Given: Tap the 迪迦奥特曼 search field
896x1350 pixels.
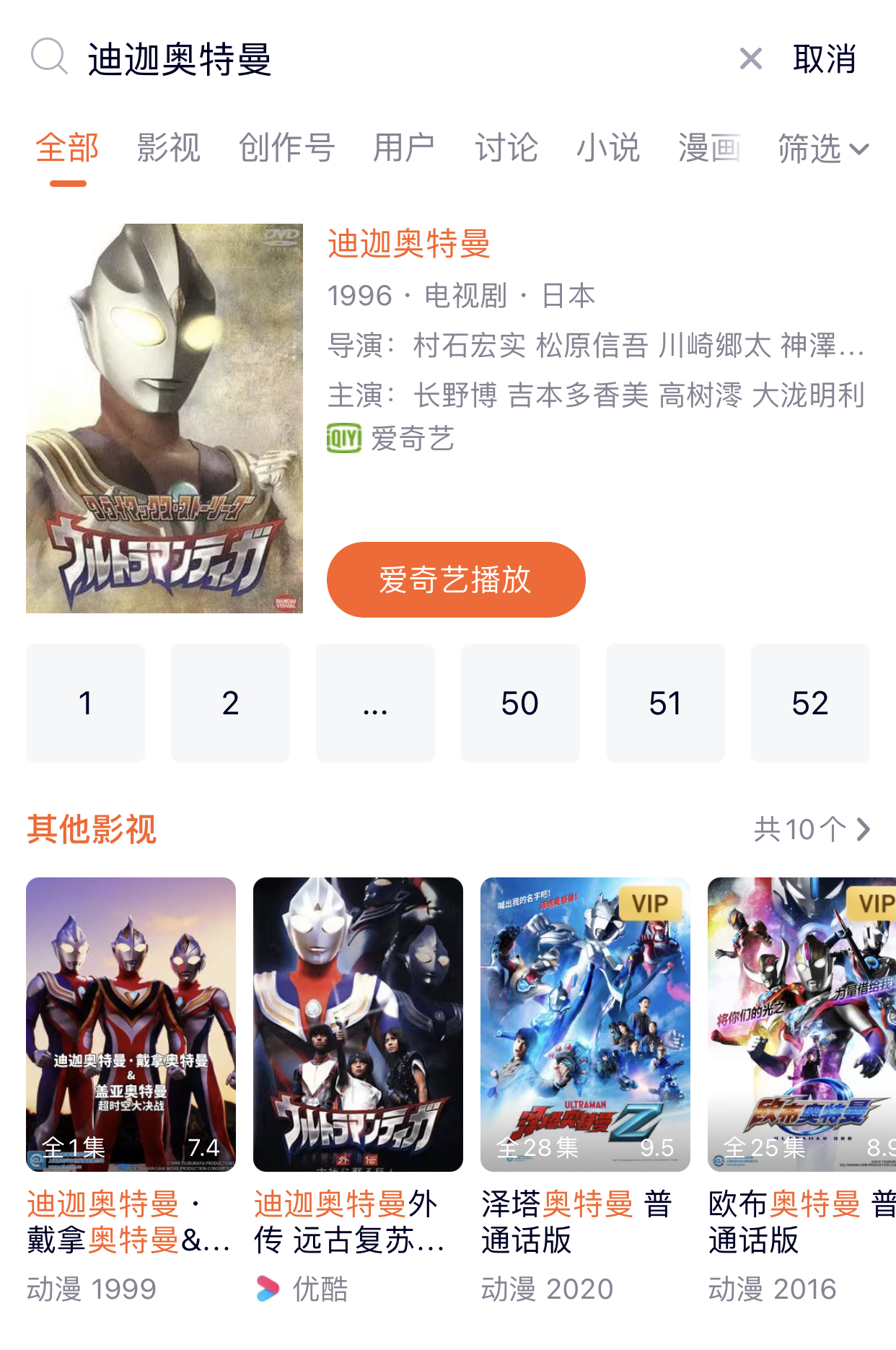Looking at the screenshot, I should coord(361,58).
